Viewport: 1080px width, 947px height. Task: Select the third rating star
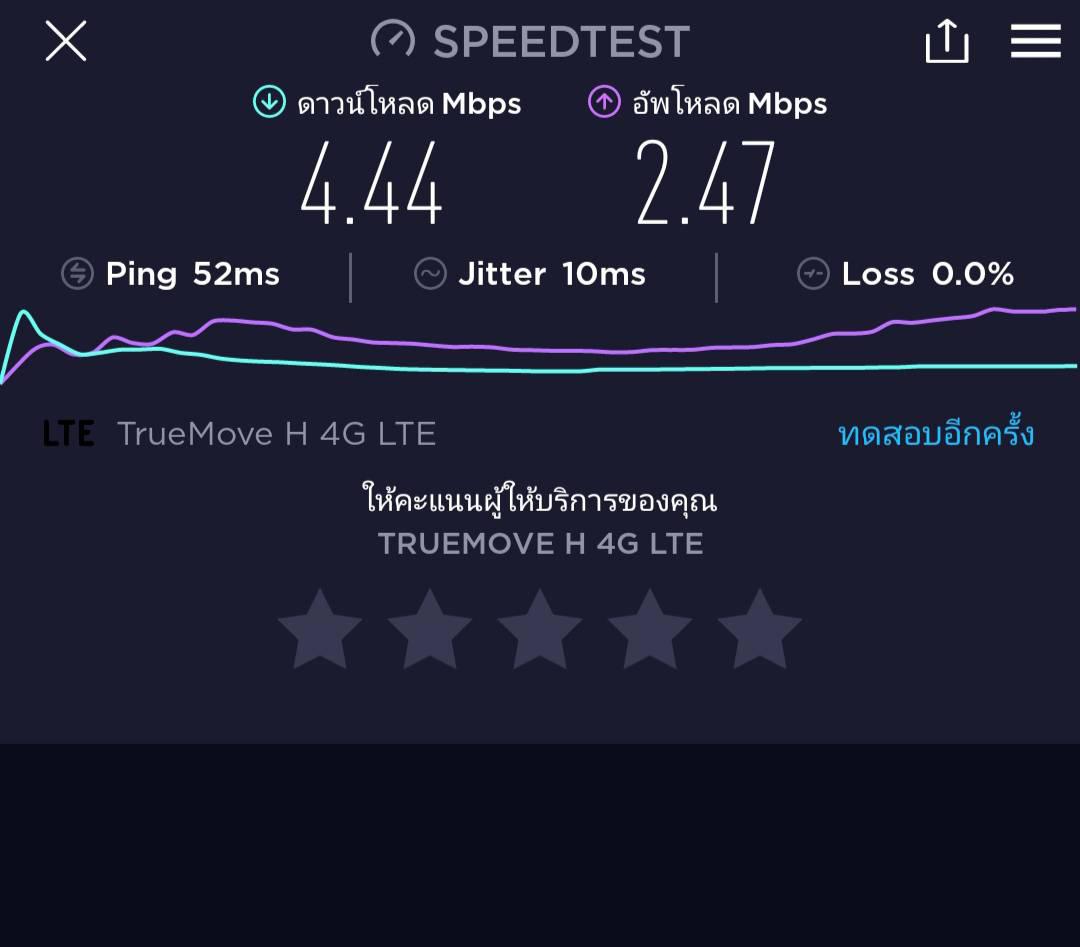point(540,630)
